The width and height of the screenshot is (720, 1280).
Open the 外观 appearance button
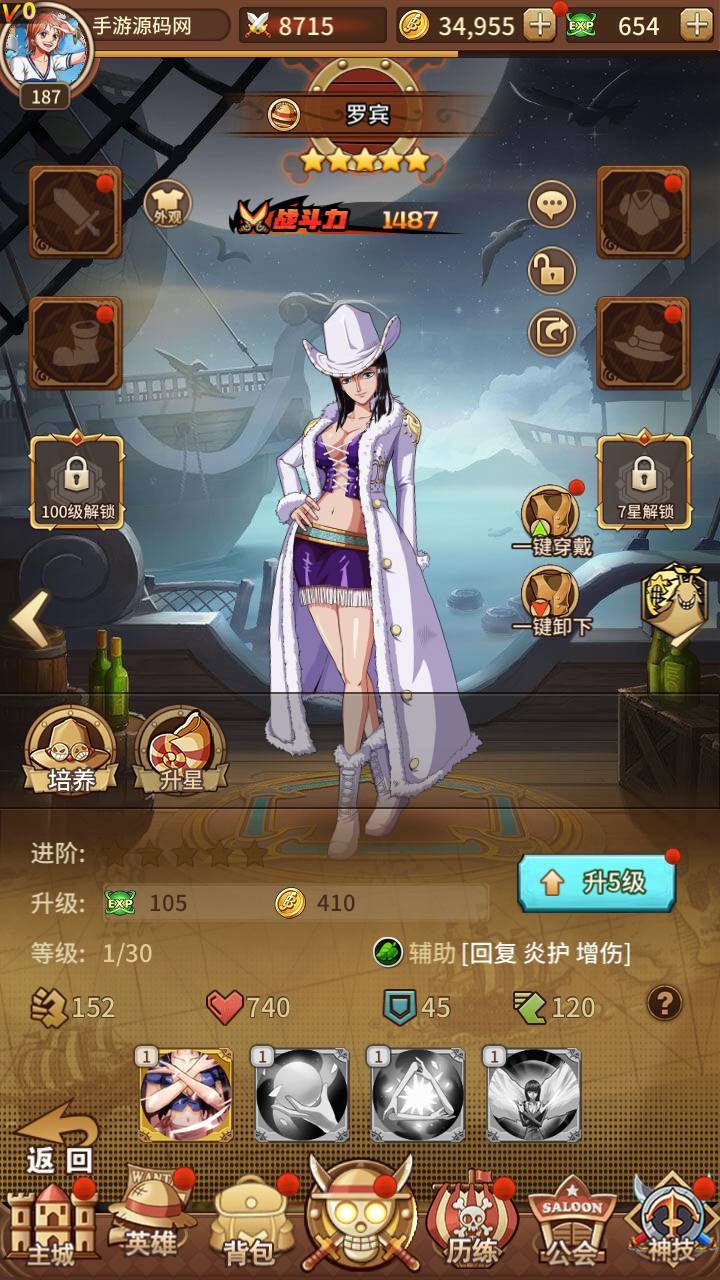[x=167, y=205]
